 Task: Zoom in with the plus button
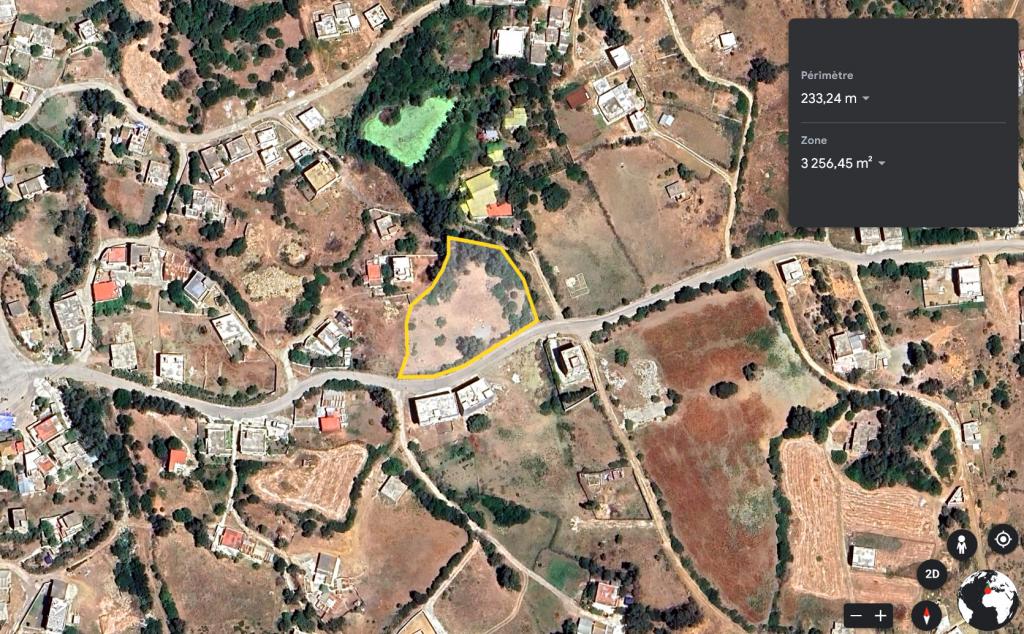coord(880,616)
